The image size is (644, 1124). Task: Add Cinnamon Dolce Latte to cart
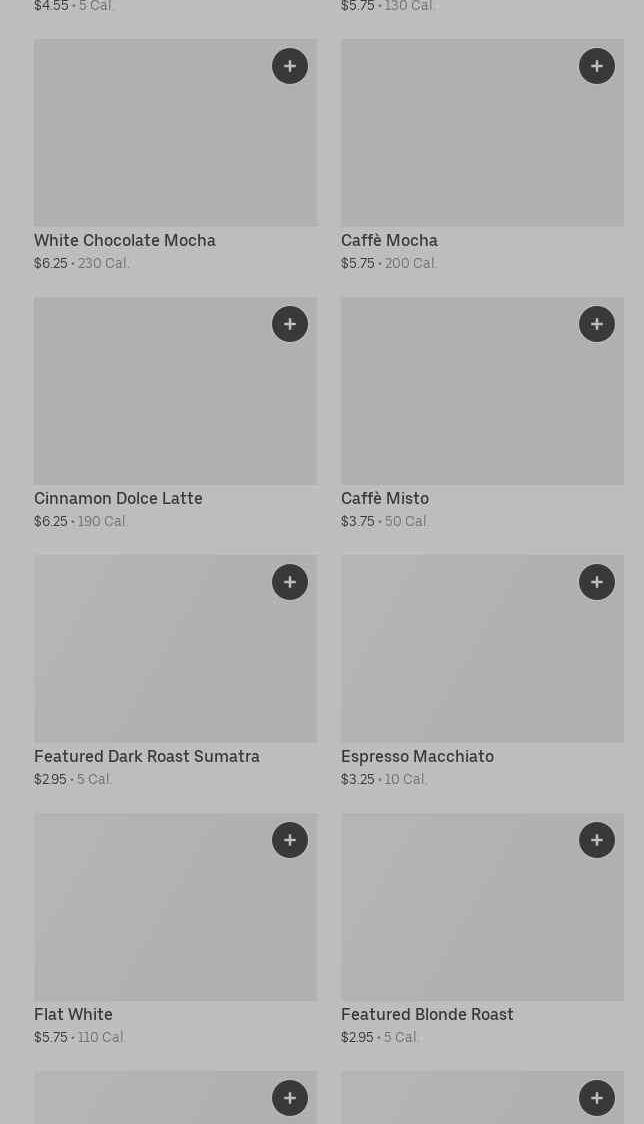[290, 324]
